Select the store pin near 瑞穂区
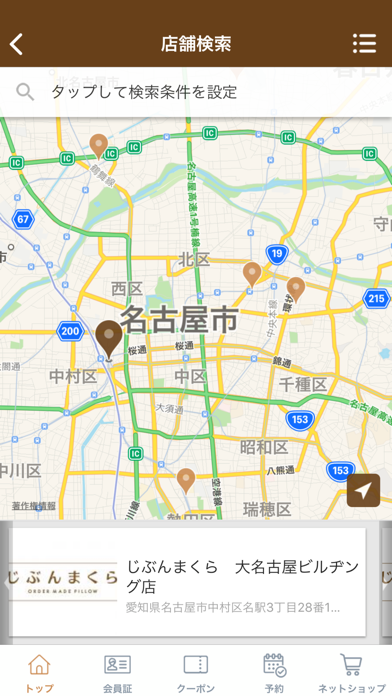 [x=186, y=481]
